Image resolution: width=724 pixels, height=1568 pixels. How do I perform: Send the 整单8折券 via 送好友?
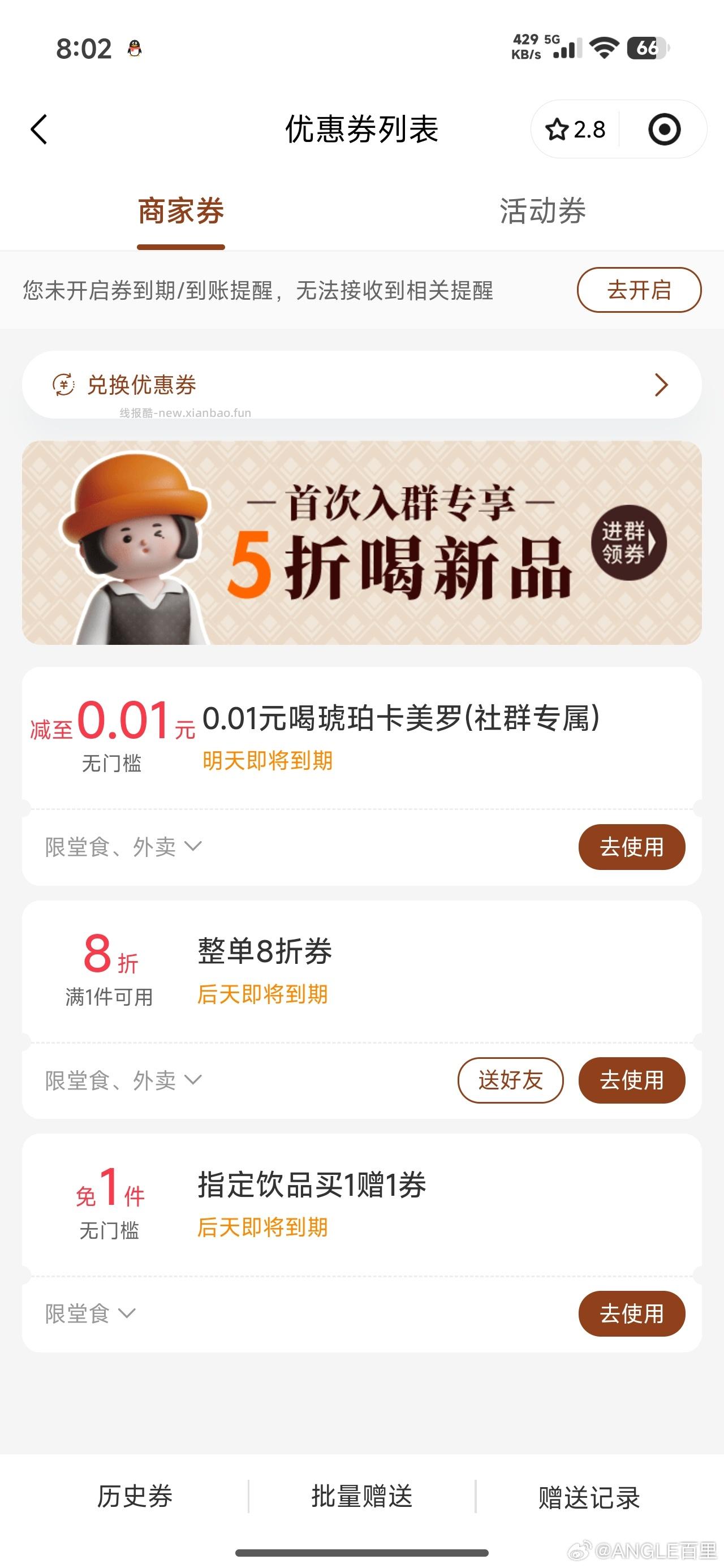click(510, 1080)
